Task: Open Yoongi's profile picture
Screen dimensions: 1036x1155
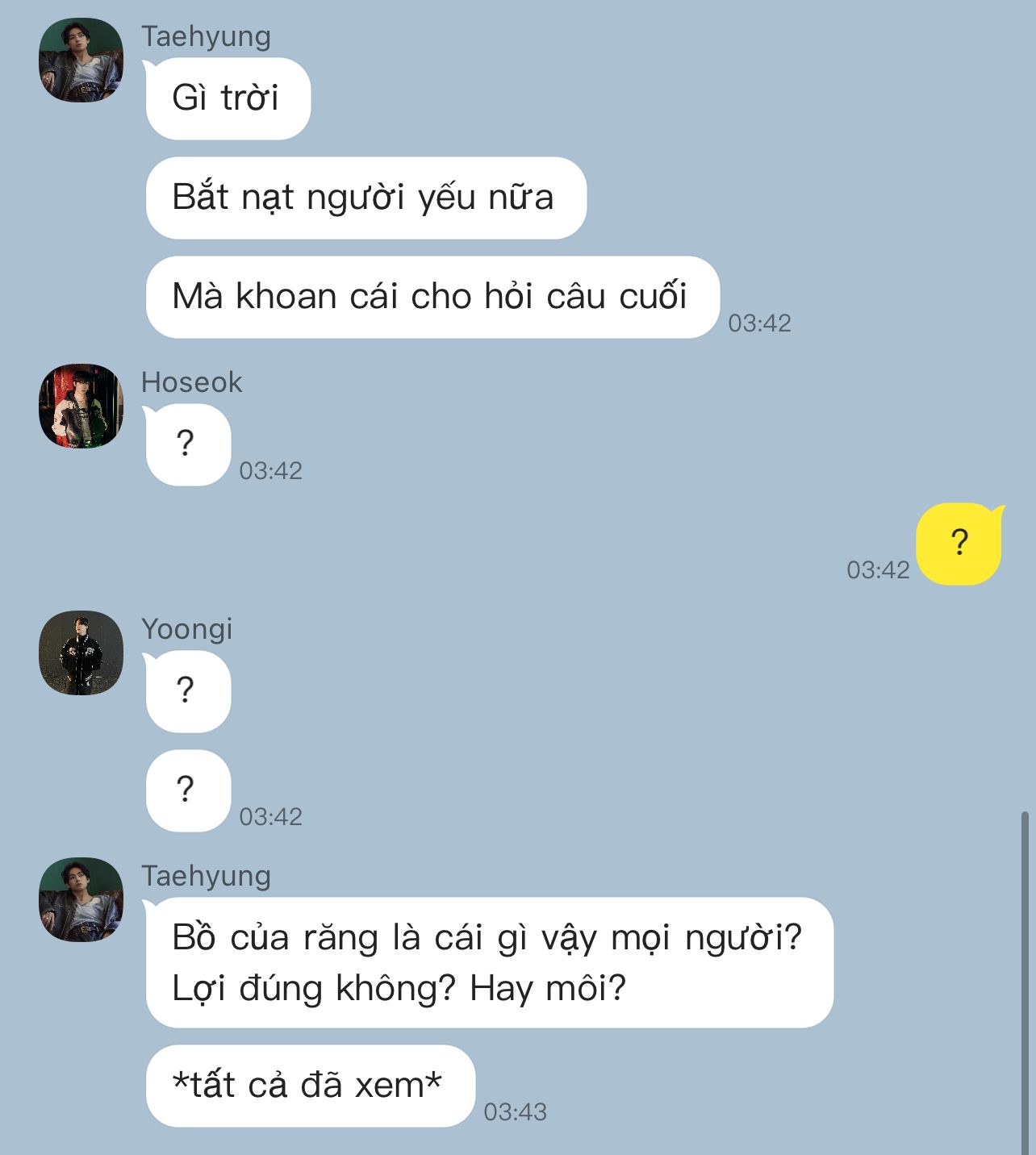Action: coord(81,653)
